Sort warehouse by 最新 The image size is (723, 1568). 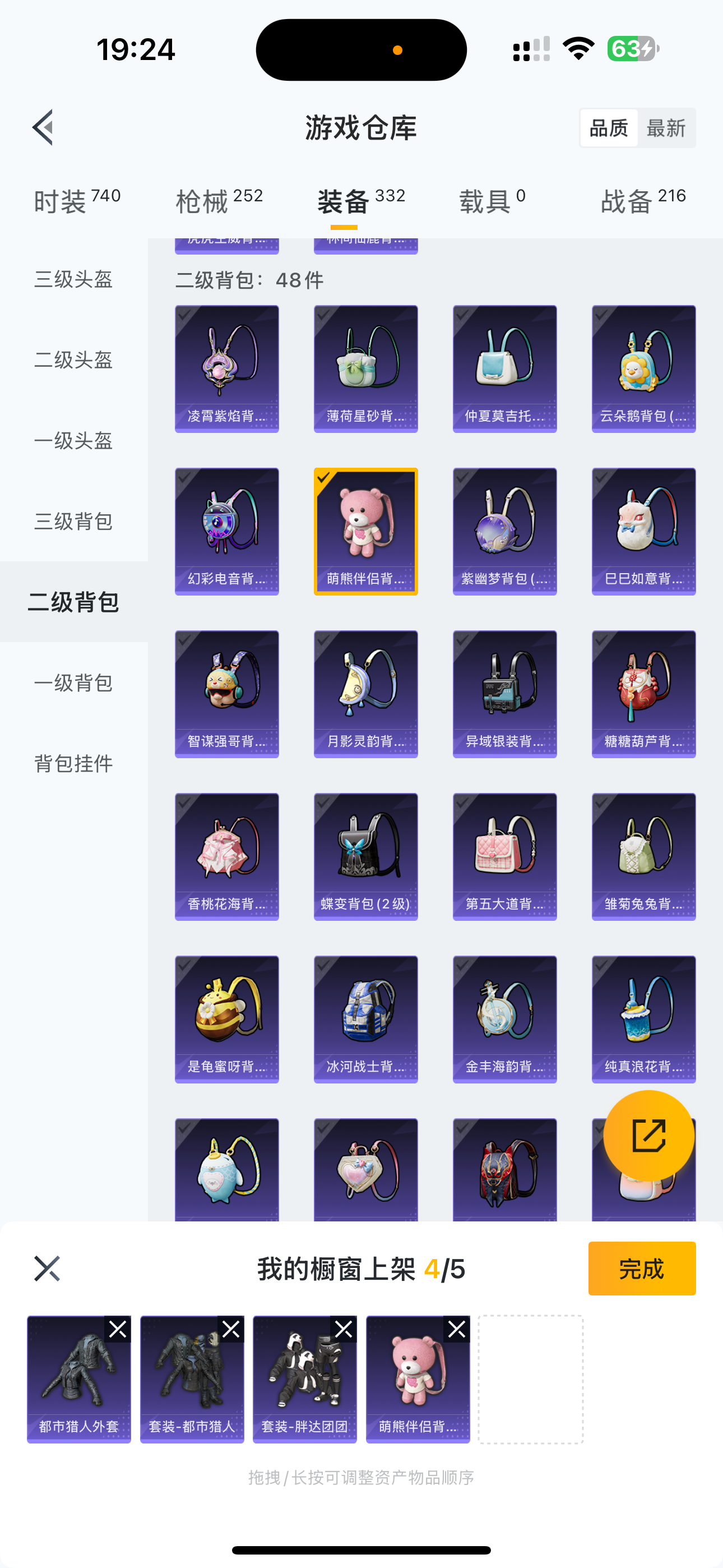(x=666, y=128)
